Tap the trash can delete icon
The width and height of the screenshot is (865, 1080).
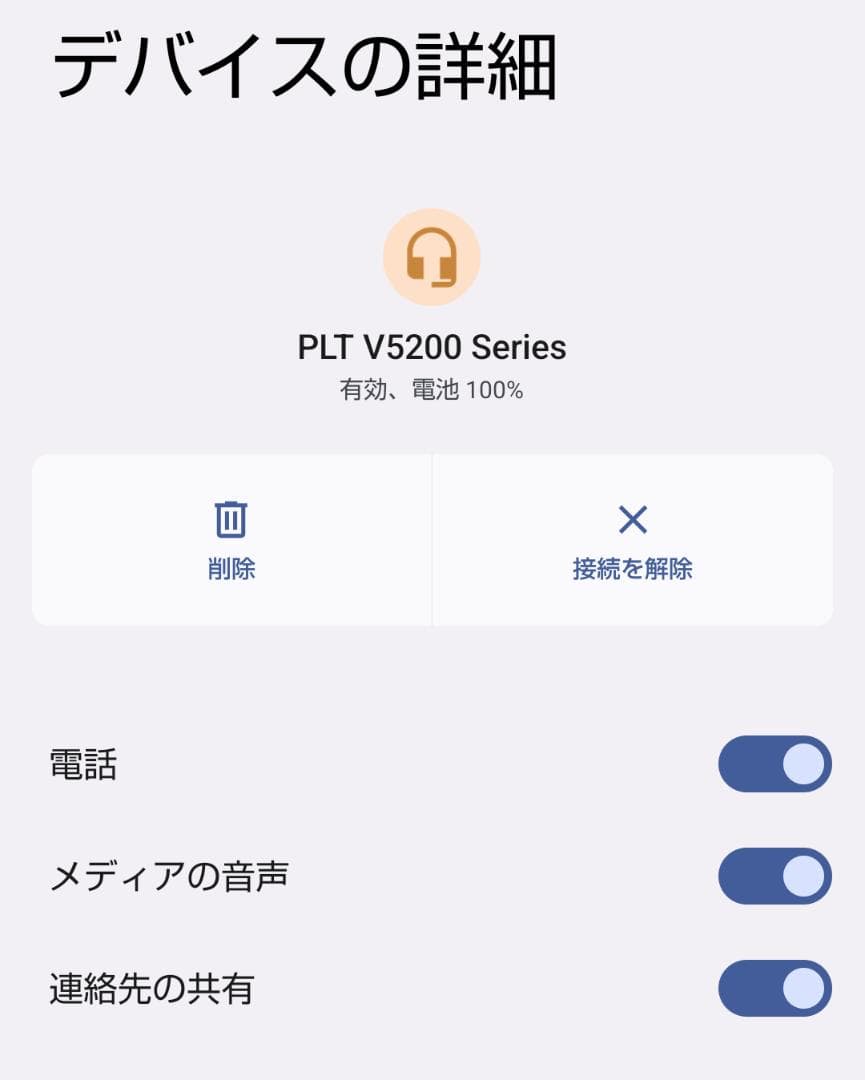point(230,518)
